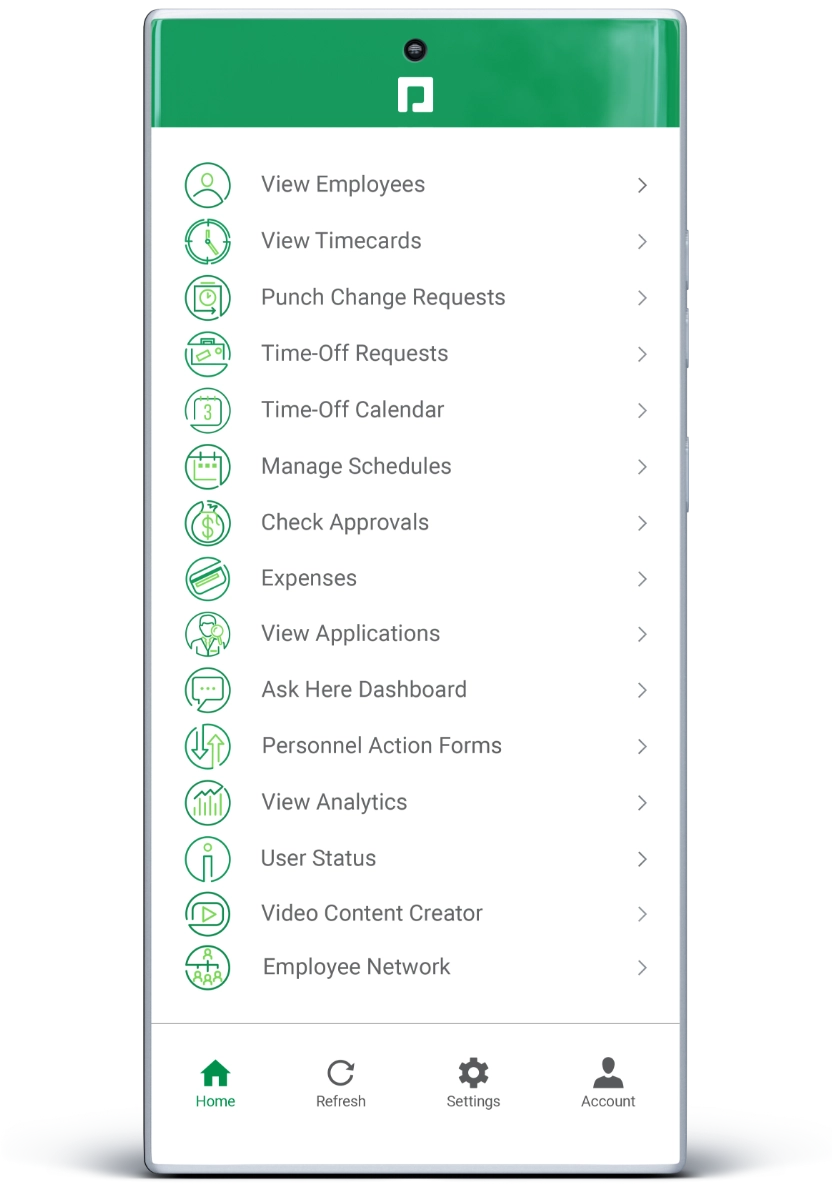Open Personnel Action Forms
Screen dimensions: 832x1192
[x=381, y=746]
